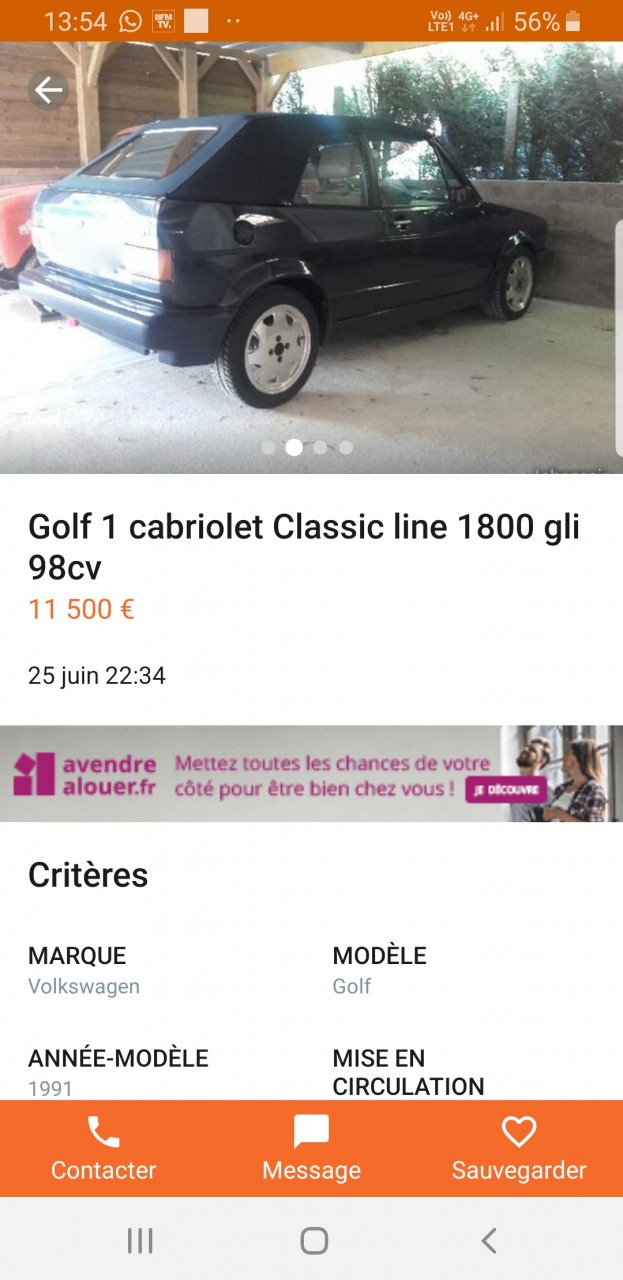Call the seller with Contacter
Viewport: 623px width, 1280px height.
click(x=104, y=1149)
